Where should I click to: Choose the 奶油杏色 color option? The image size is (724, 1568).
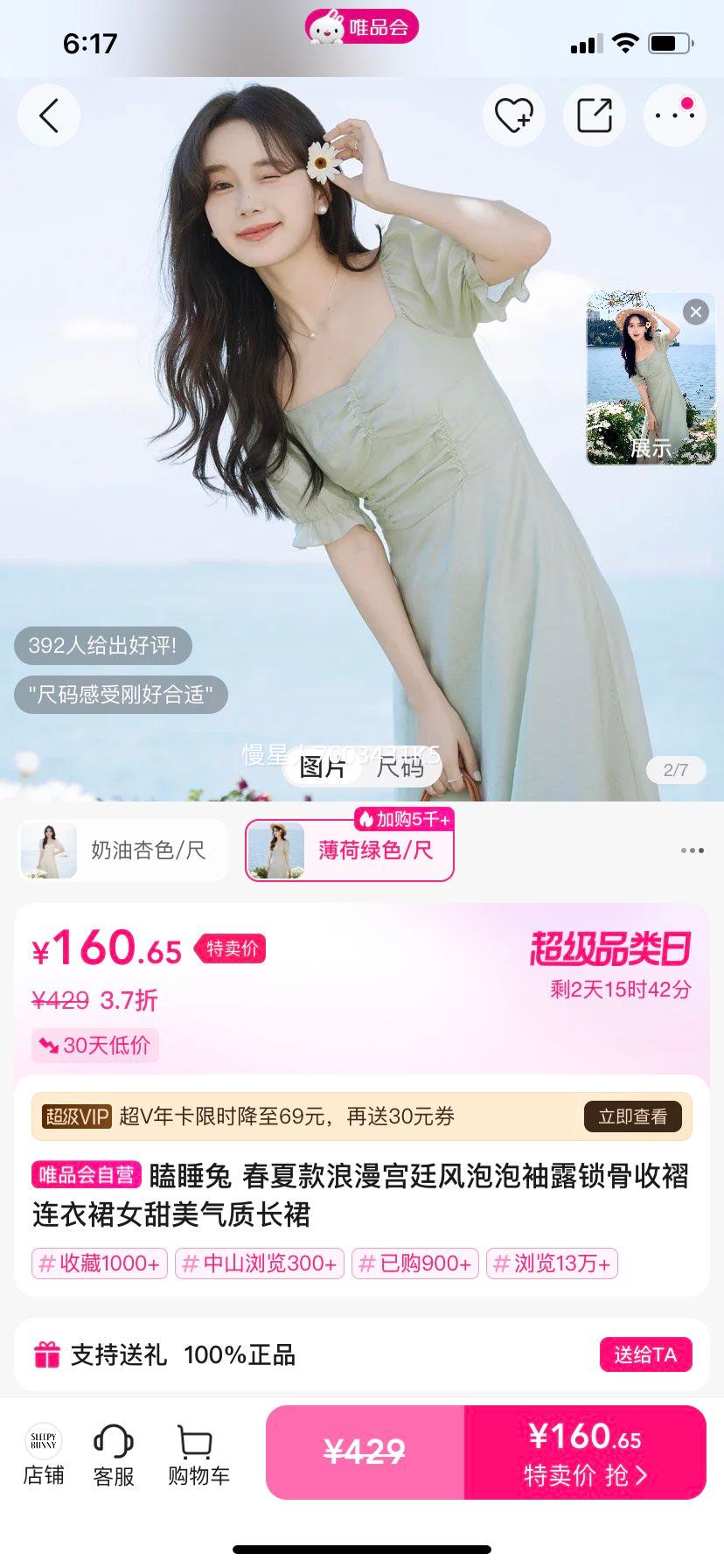122,850
